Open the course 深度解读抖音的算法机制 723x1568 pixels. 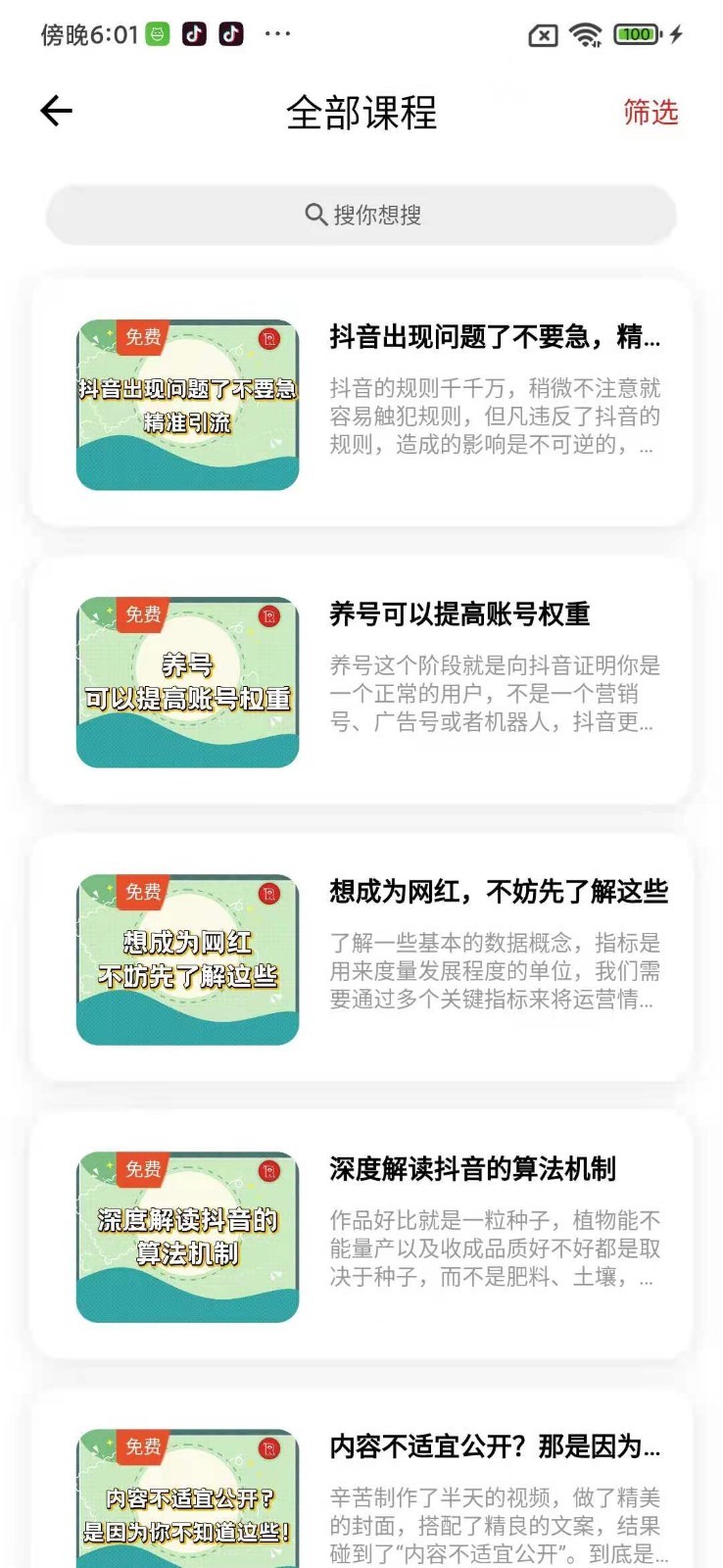[x=490, y=1220]
